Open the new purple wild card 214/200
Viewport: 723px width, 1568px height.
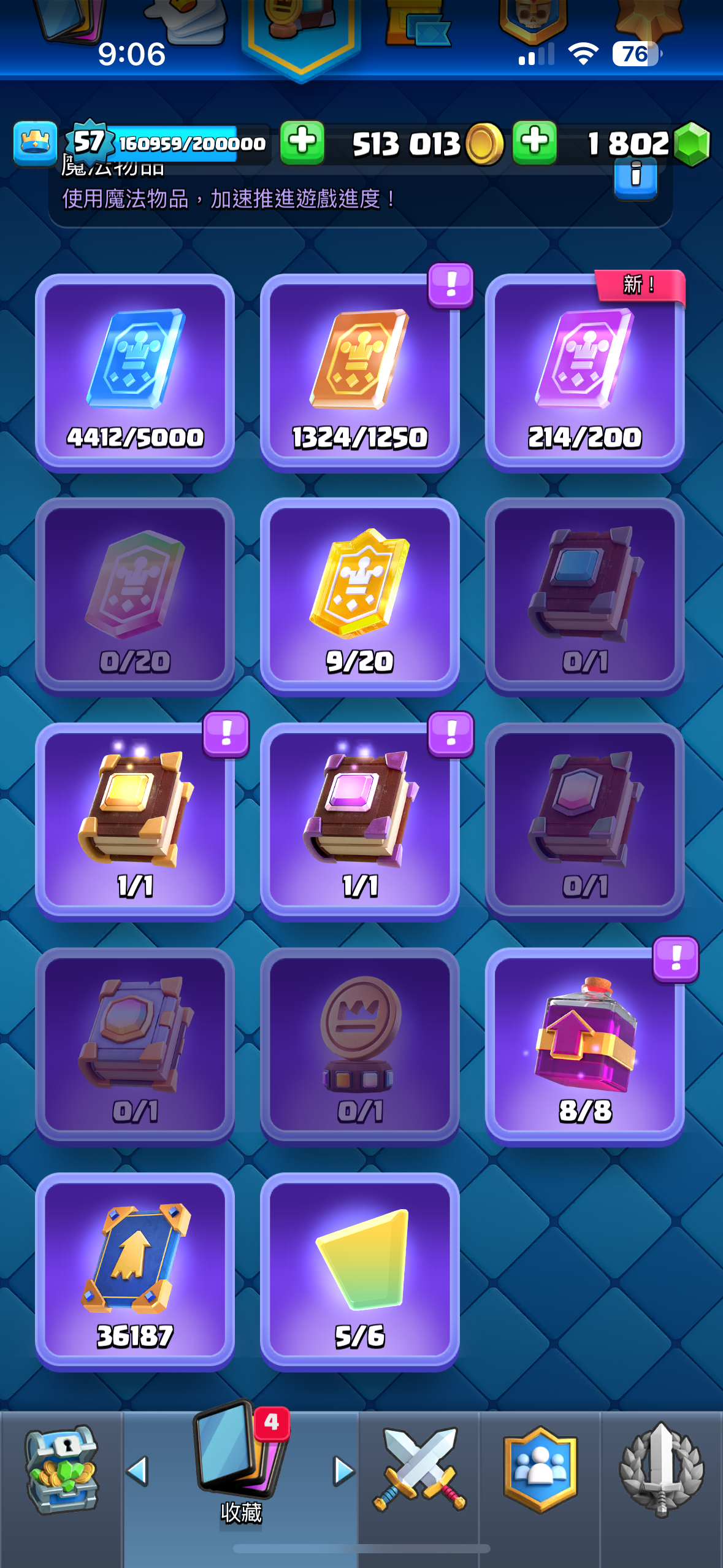[584, 372]
